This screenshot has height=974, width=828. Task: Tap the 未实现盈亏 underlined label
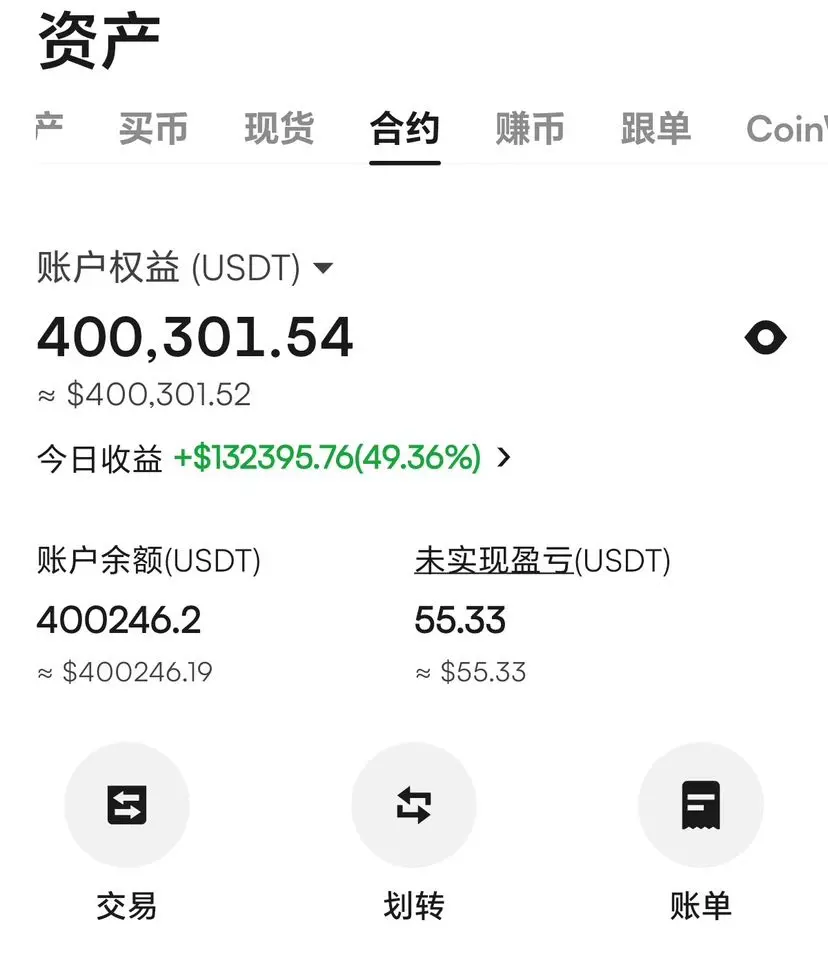pos(494,561)
